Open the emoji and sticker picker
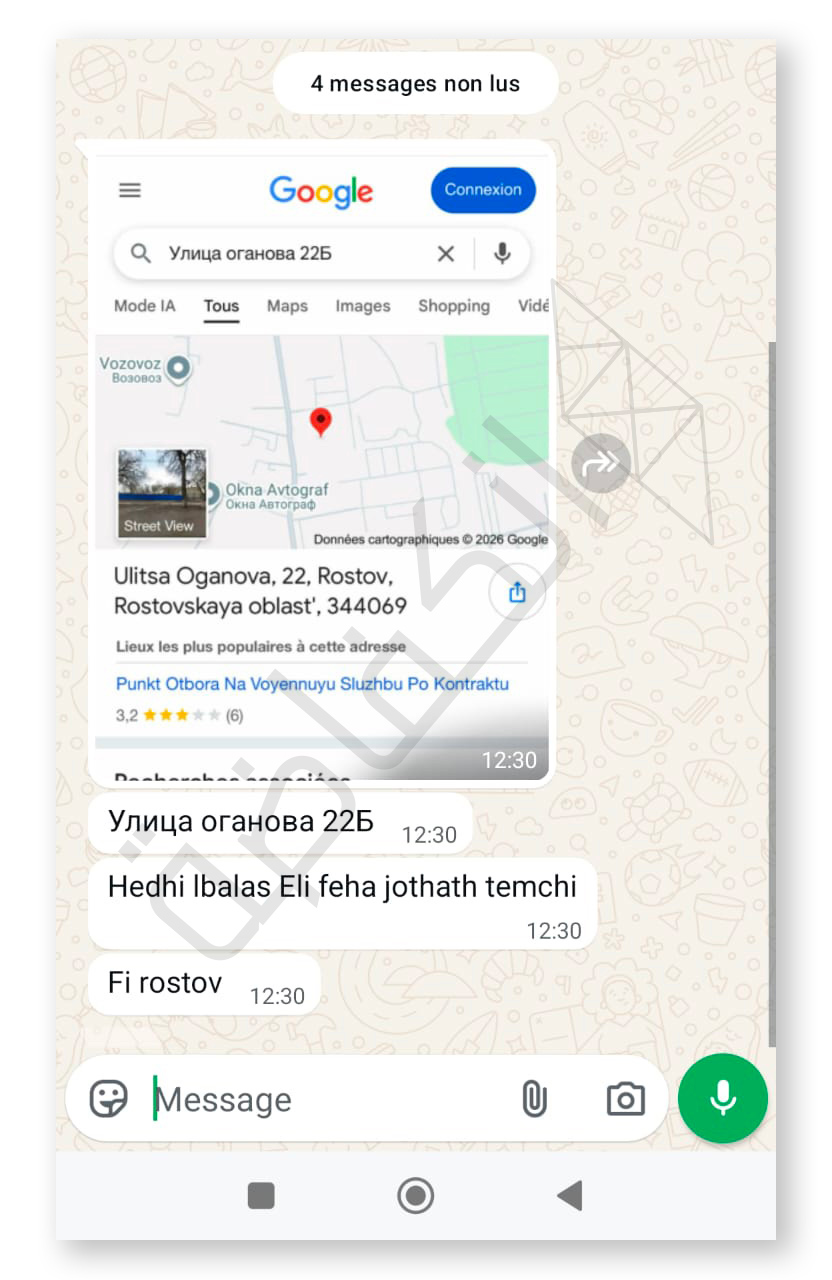Screen dimensions: 832x1280 109,1099
